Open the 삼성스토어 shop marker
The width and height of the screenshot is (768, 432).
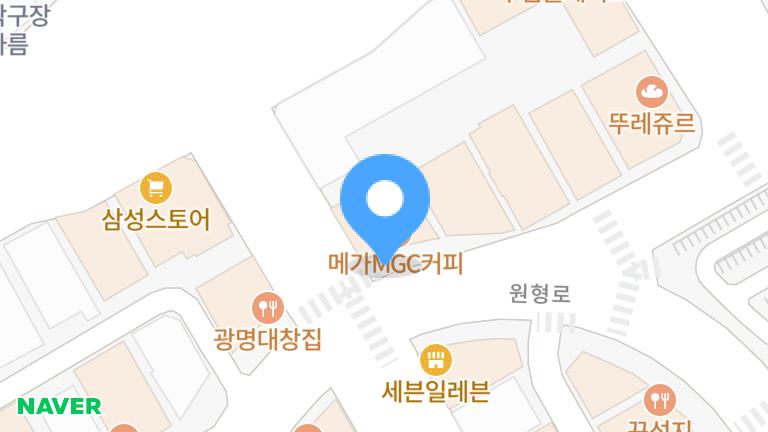pos(155,187)
